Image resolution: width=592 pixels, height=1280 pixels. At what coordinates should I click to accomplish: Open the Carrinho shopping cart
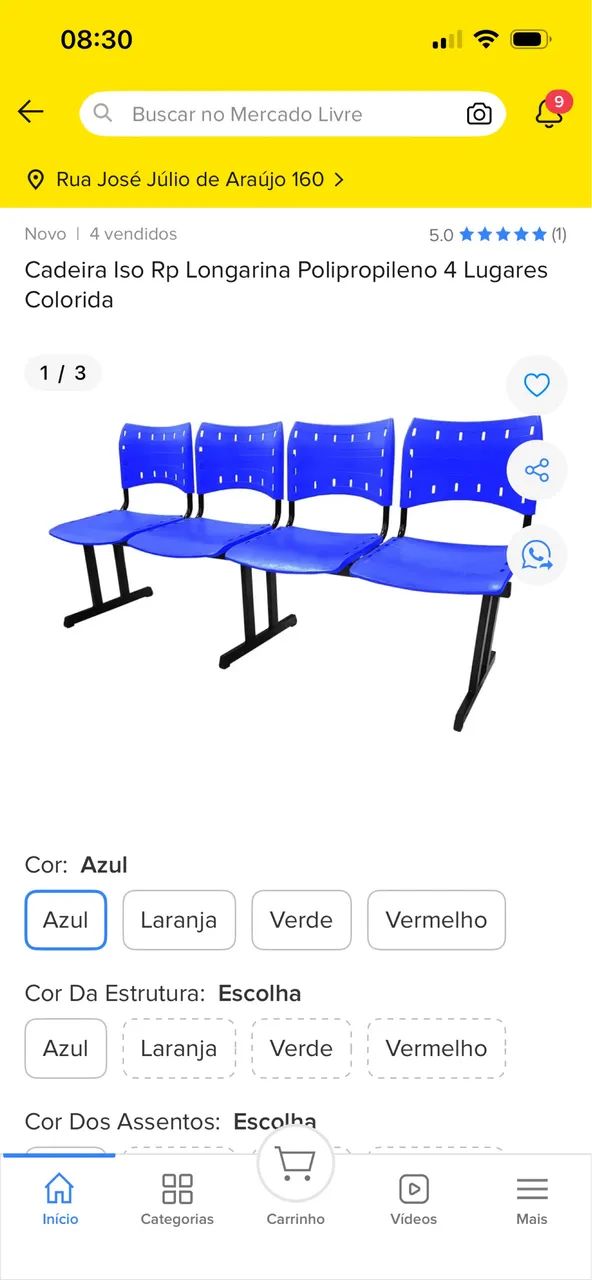296,1180
